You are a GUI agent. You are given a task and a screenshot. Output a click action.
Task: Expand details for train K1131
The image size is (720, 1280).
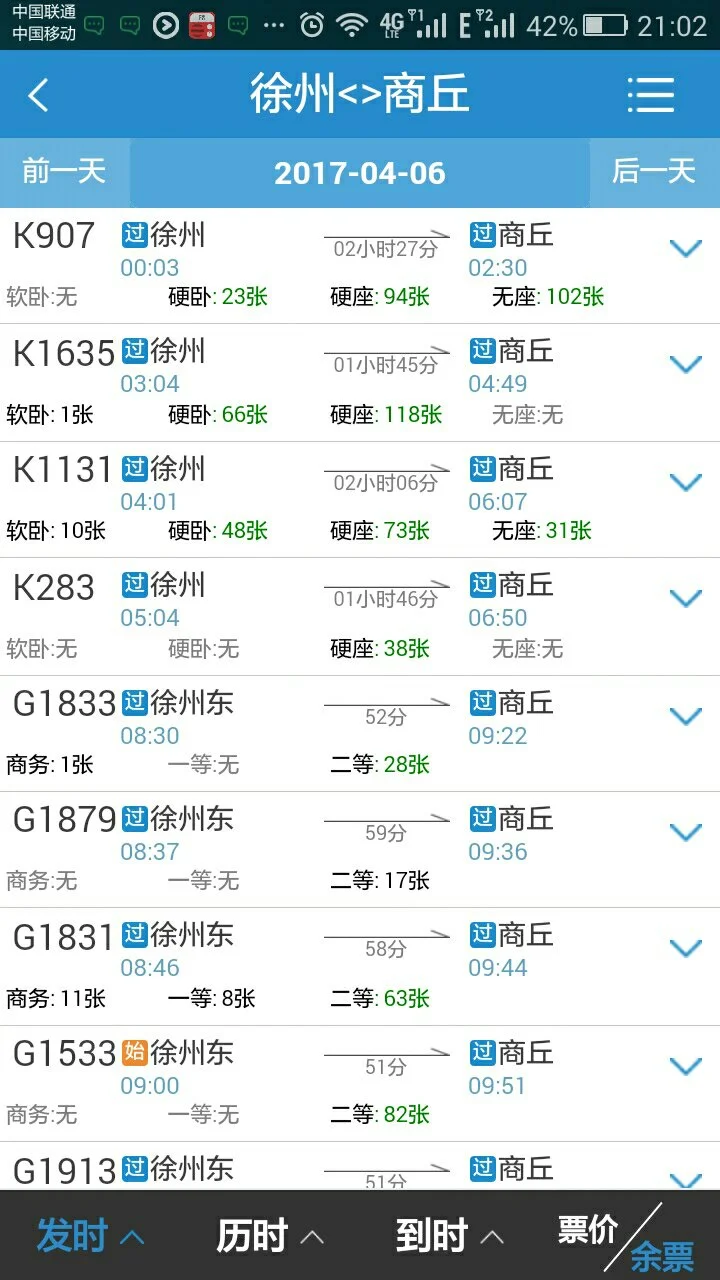pyautogui.click(x=686, y=481)
